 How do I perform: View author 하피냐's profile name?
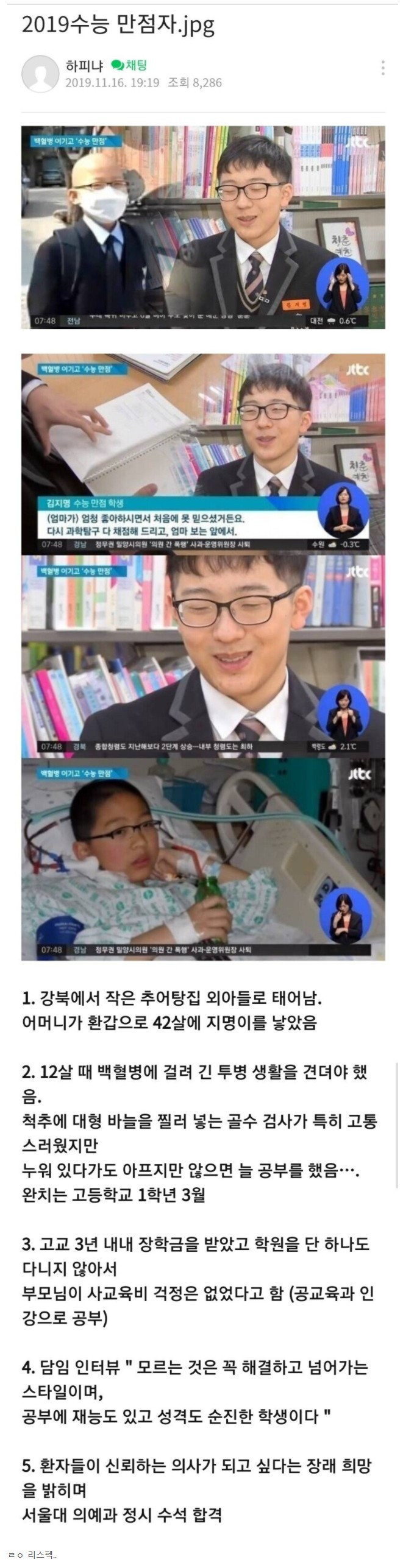pyautogui.click(x=84, y=66)
